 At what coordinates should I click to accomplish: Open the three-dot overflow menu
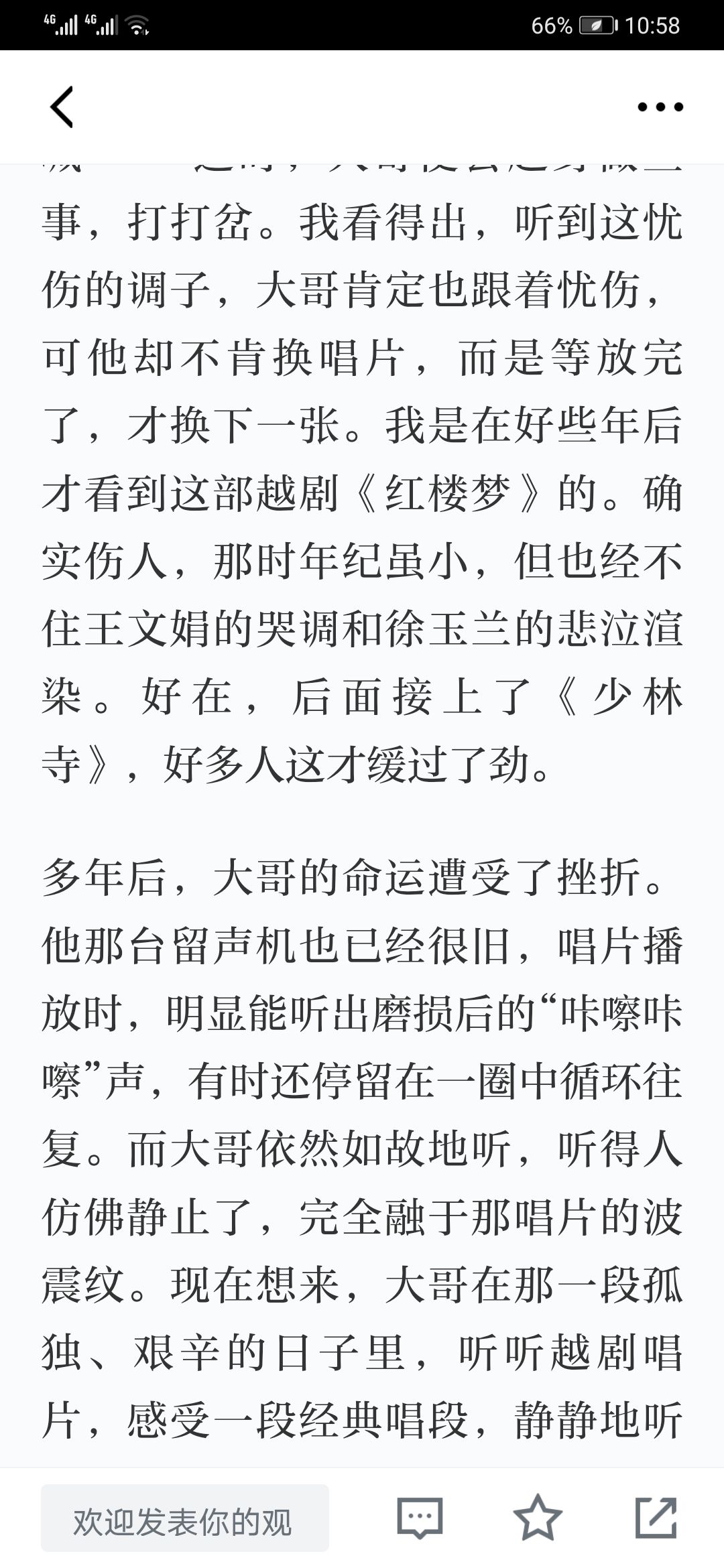tap(660, 107)
